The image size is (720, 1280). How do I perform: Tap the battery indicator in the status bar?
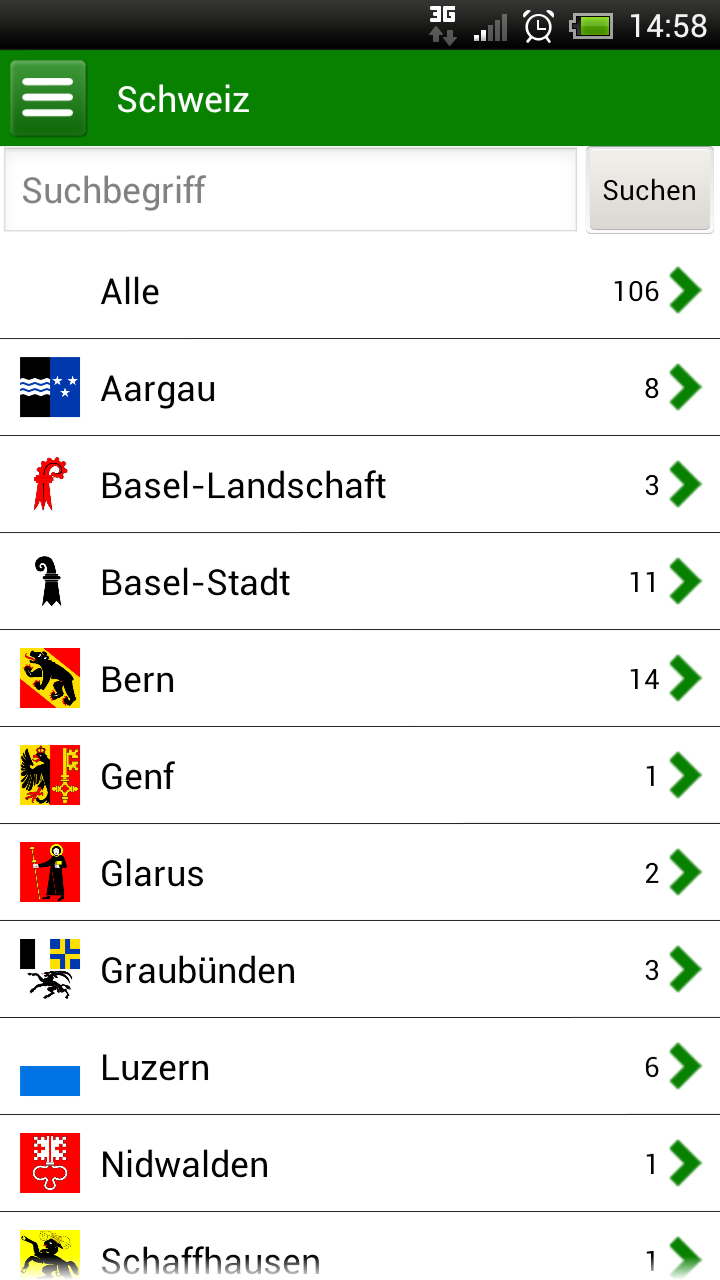coord(594,27)
